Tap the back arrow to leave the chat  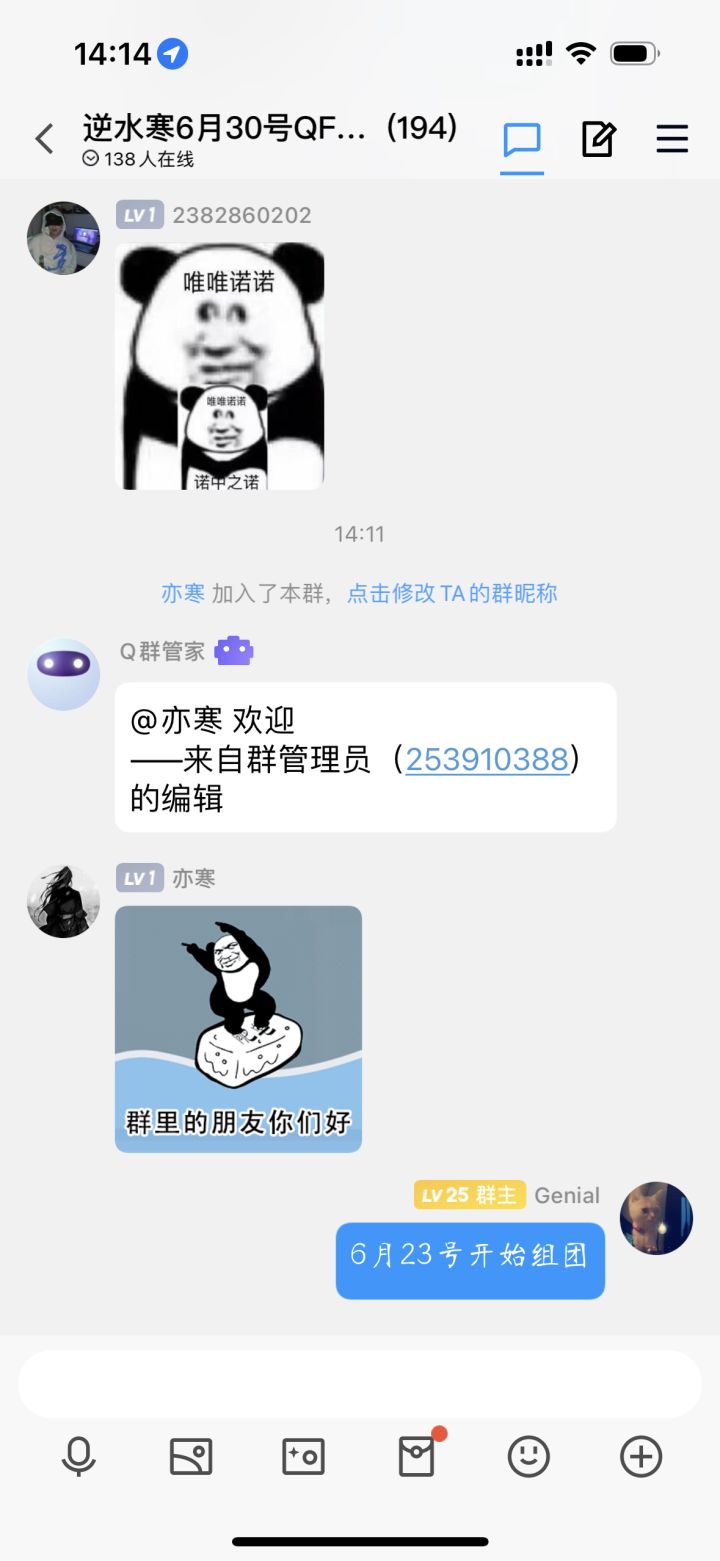(x=43, y=139)
